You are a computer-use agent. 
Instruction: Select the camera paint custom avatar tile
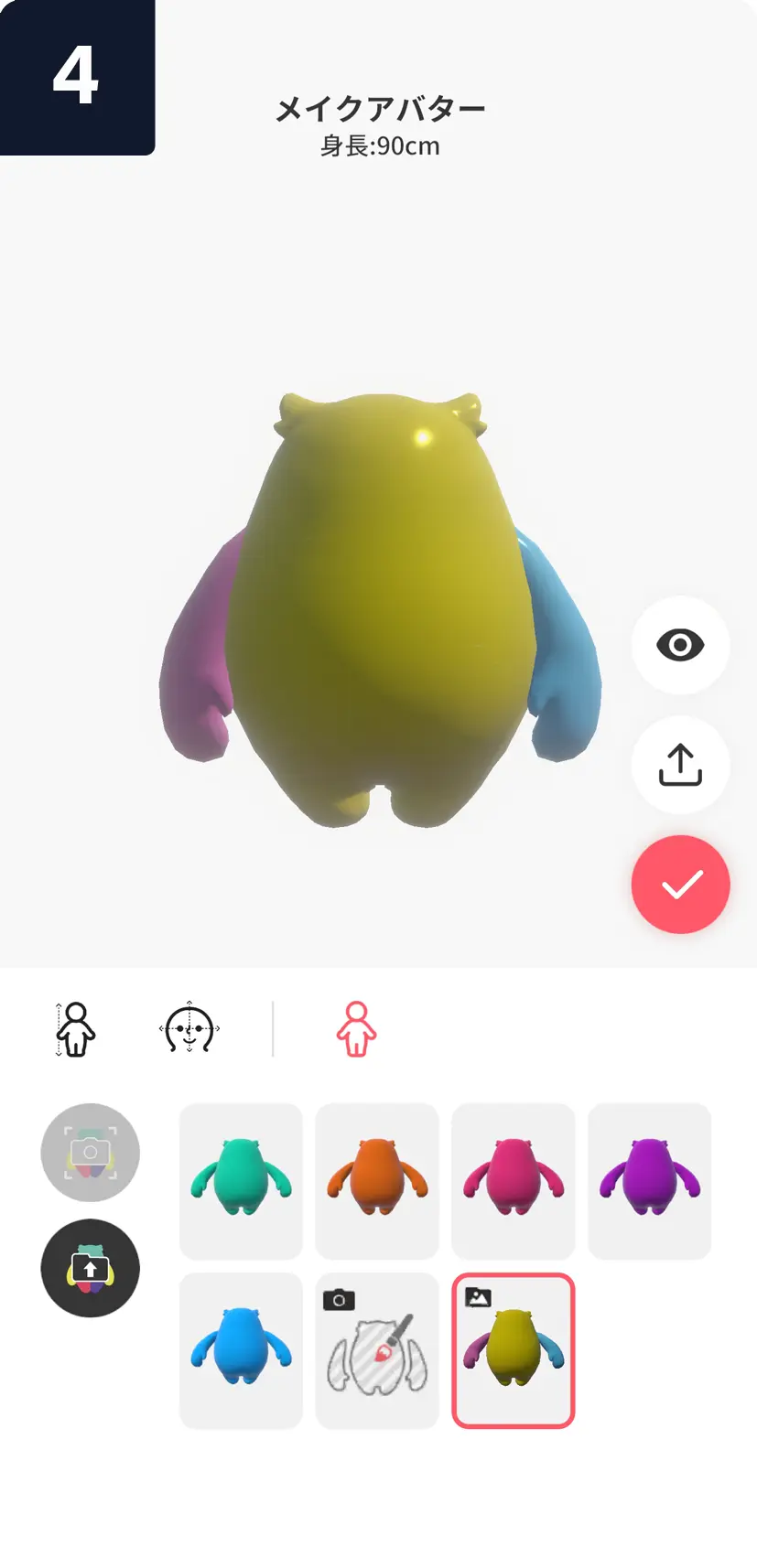377,1350
